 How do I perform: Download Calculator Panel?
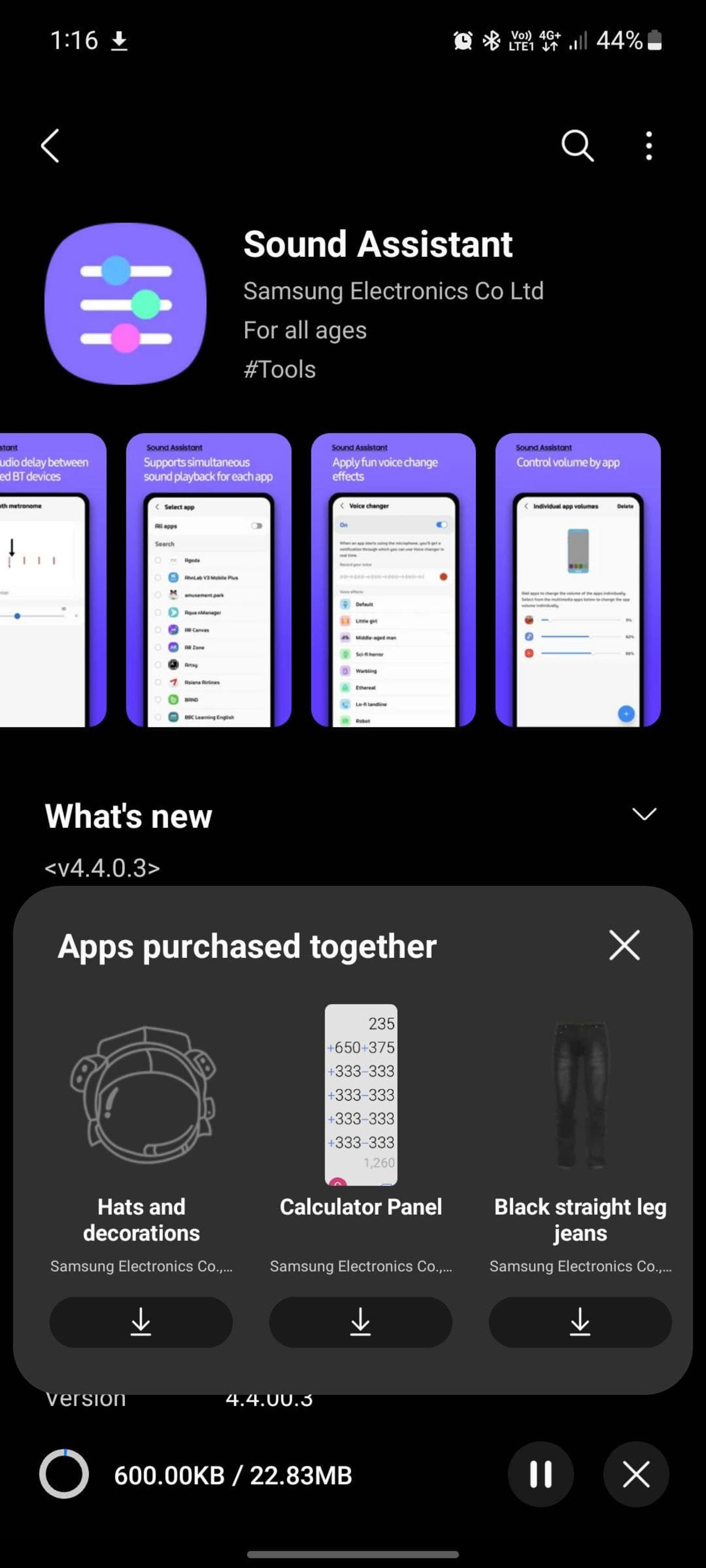coord(361,1321)
